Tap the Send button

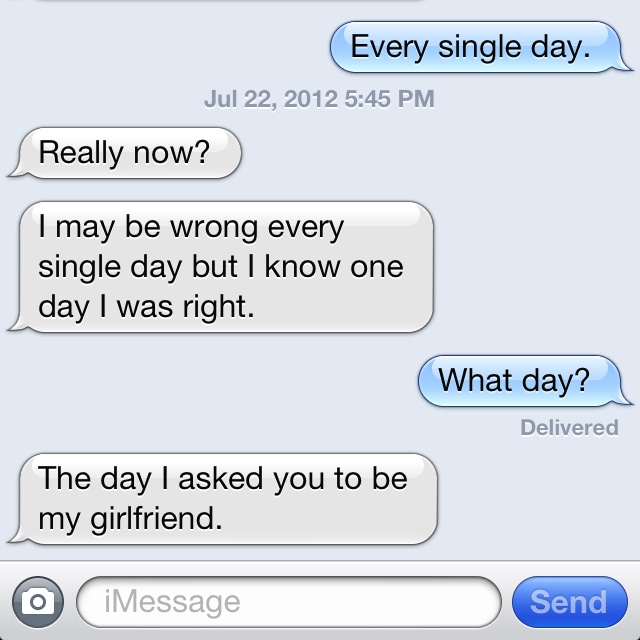pyautogui.click(x=568, y=601)
